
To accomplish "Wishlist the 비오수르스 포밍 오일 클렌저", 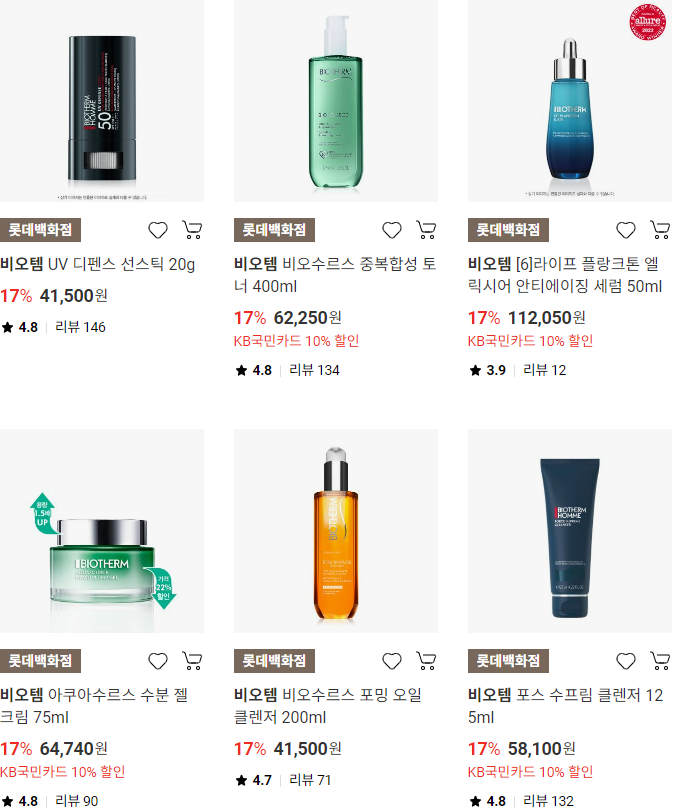I will (392, 661).
